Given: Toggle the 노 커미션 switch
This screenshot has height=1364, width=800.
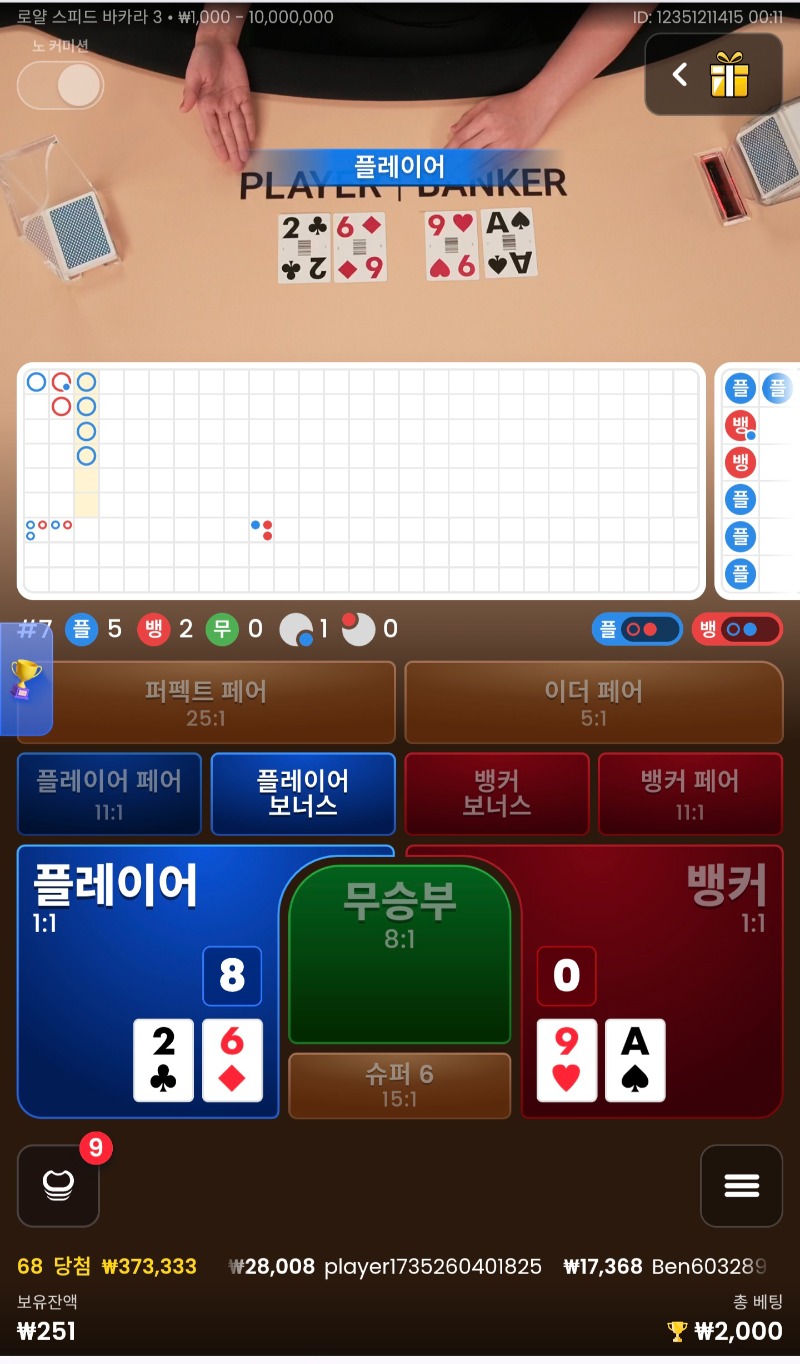Looking at the screenshot, I should point(60,85).
